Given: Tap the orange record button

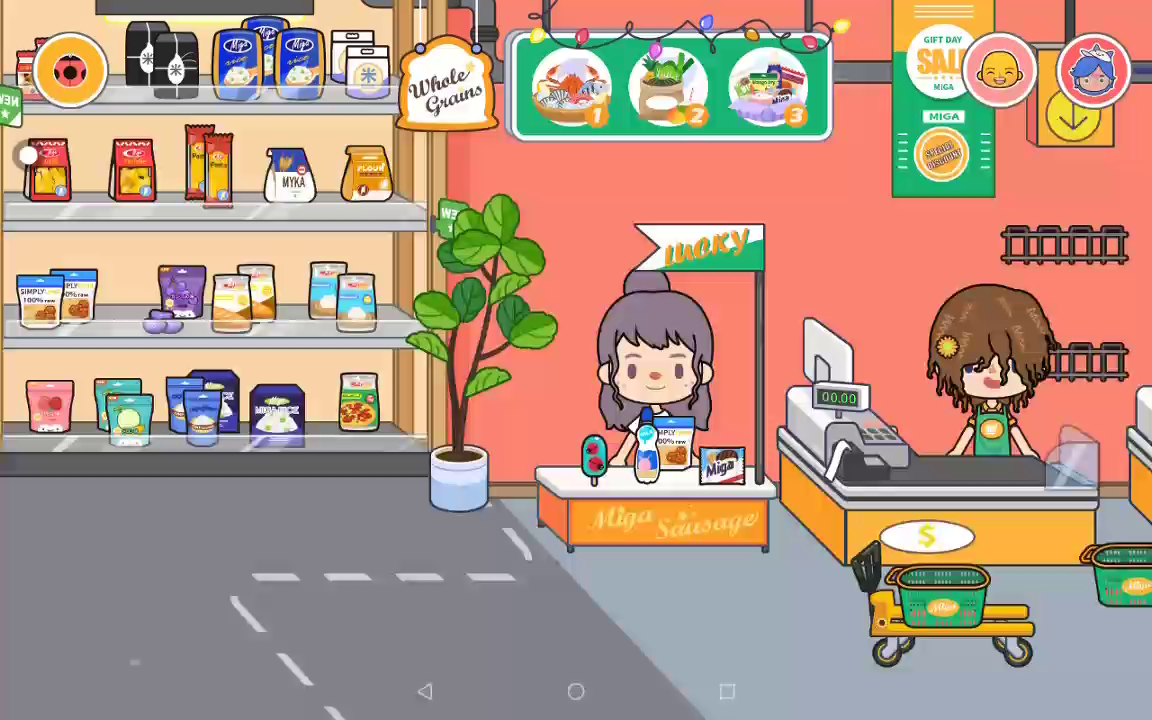Looking at the screenshot, I should 71,70.
